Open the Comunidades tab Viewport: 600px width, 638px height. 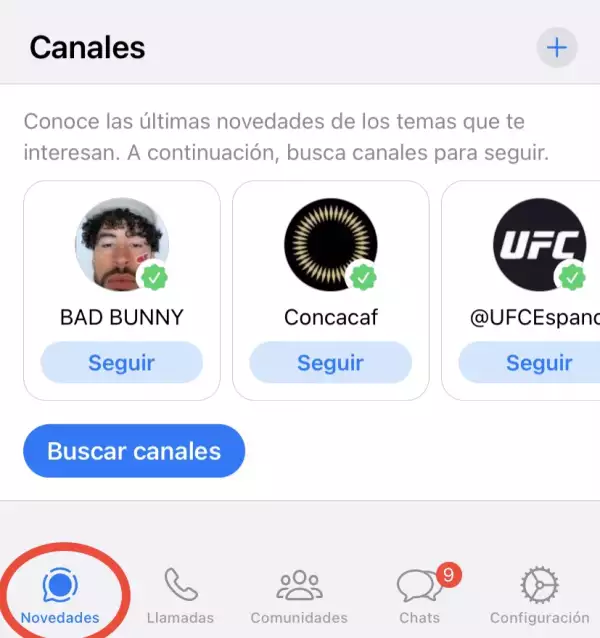coord(299,596)
